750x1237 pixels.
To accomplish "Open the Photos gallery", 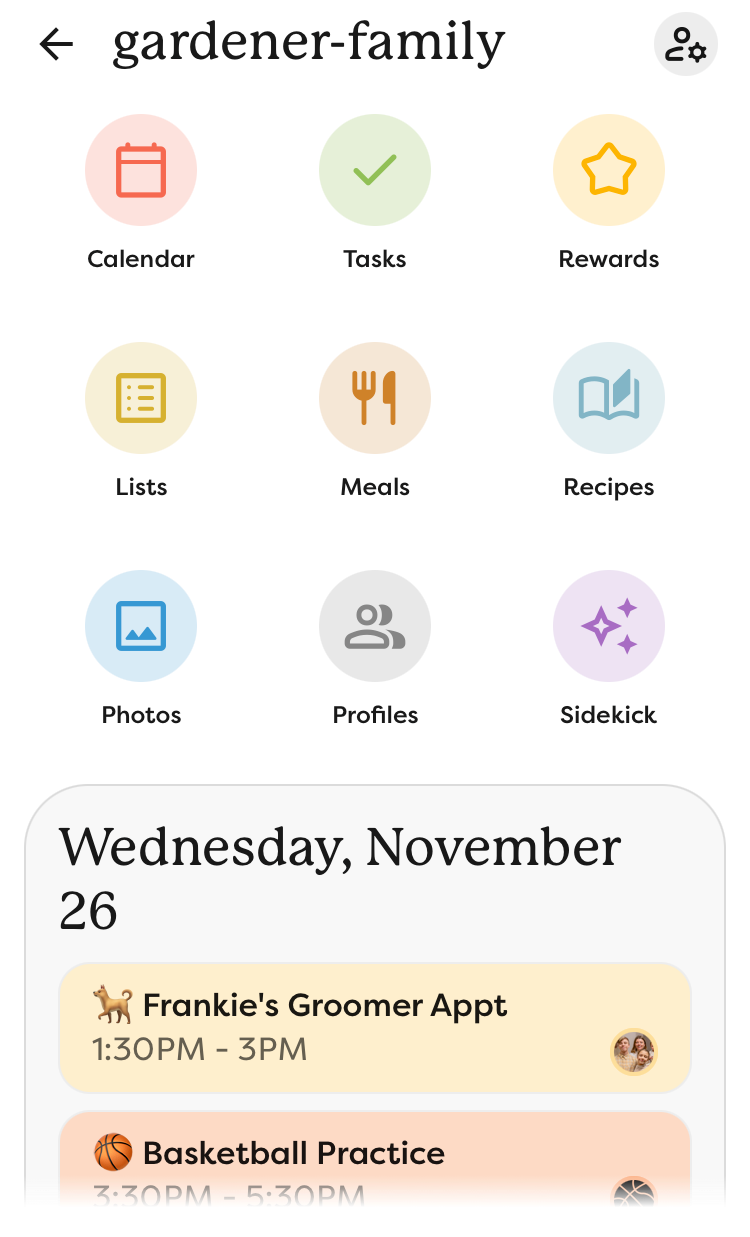I will [141, 625].
